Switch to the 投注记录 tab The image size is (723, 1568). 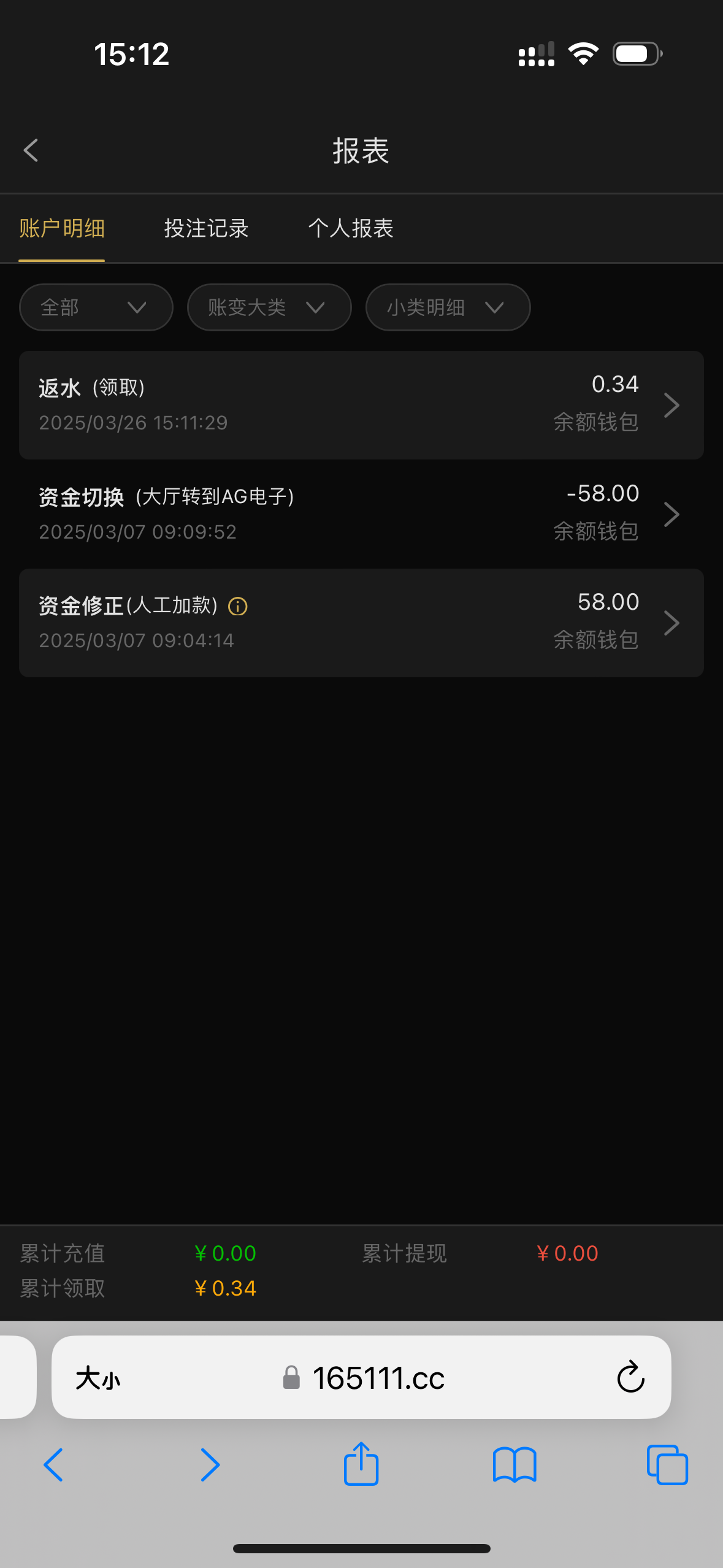pyautogui.click(x=206, y=228)
